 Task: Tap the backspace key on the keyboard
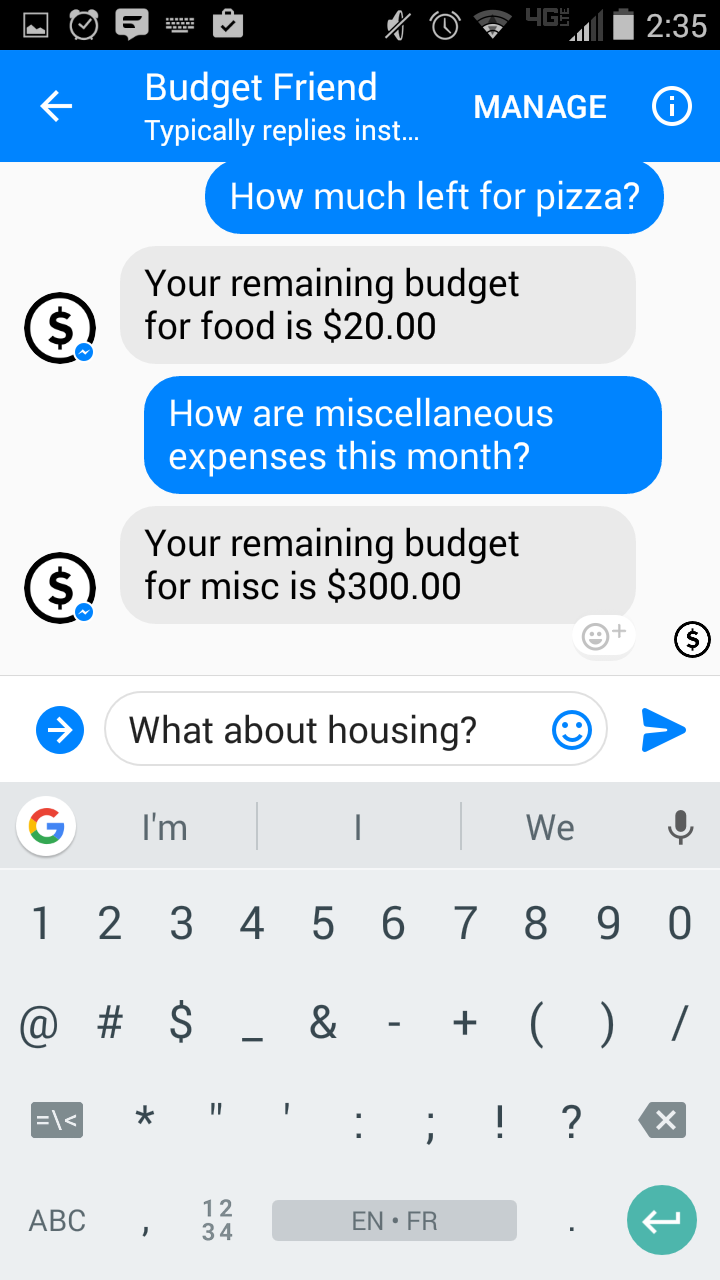(661, 1120)
